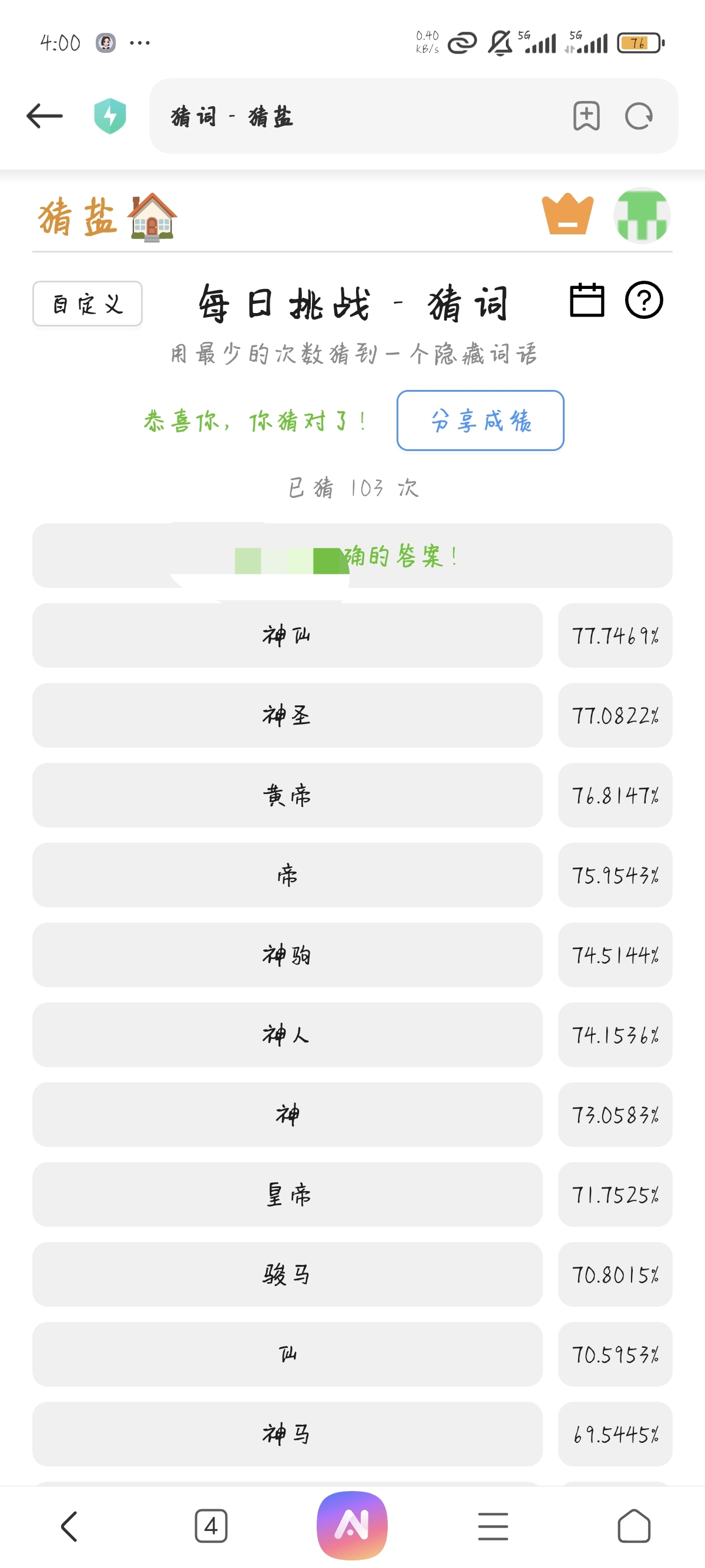705x1568 pixels.
Task: Open the green user avatar
Action: 642,216
